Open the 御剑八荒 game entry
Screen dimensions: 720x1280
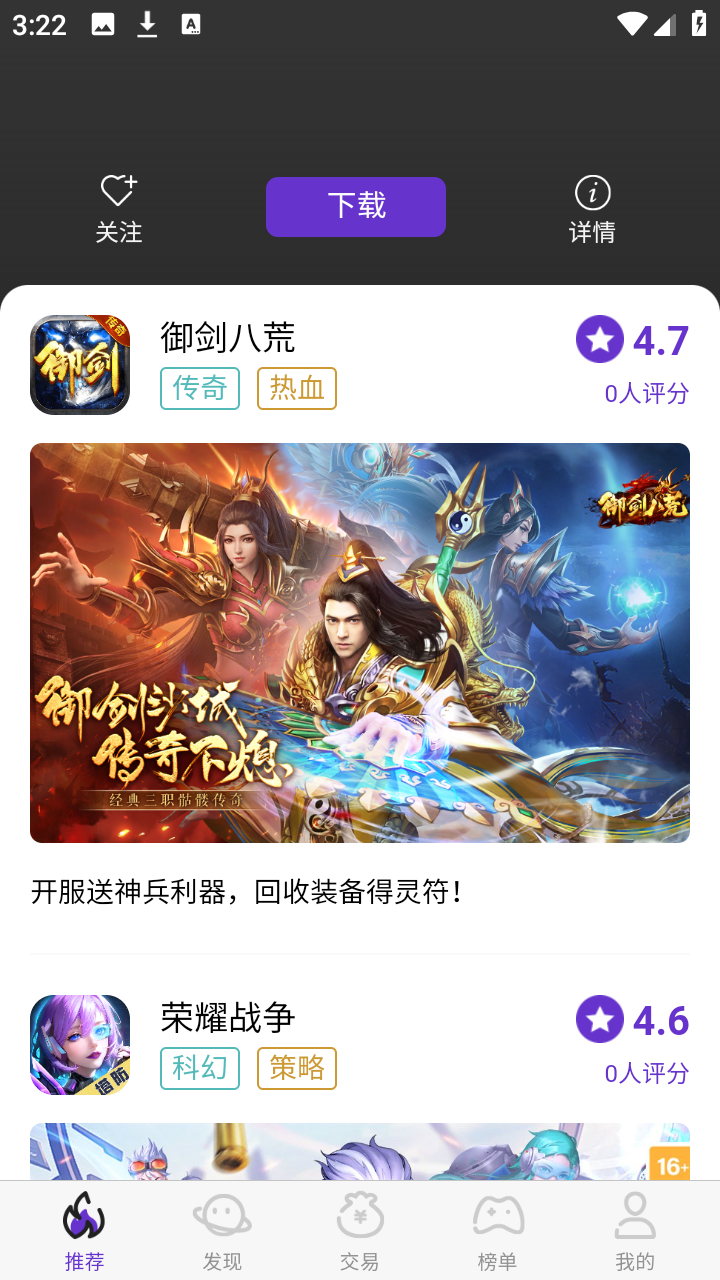228,338
